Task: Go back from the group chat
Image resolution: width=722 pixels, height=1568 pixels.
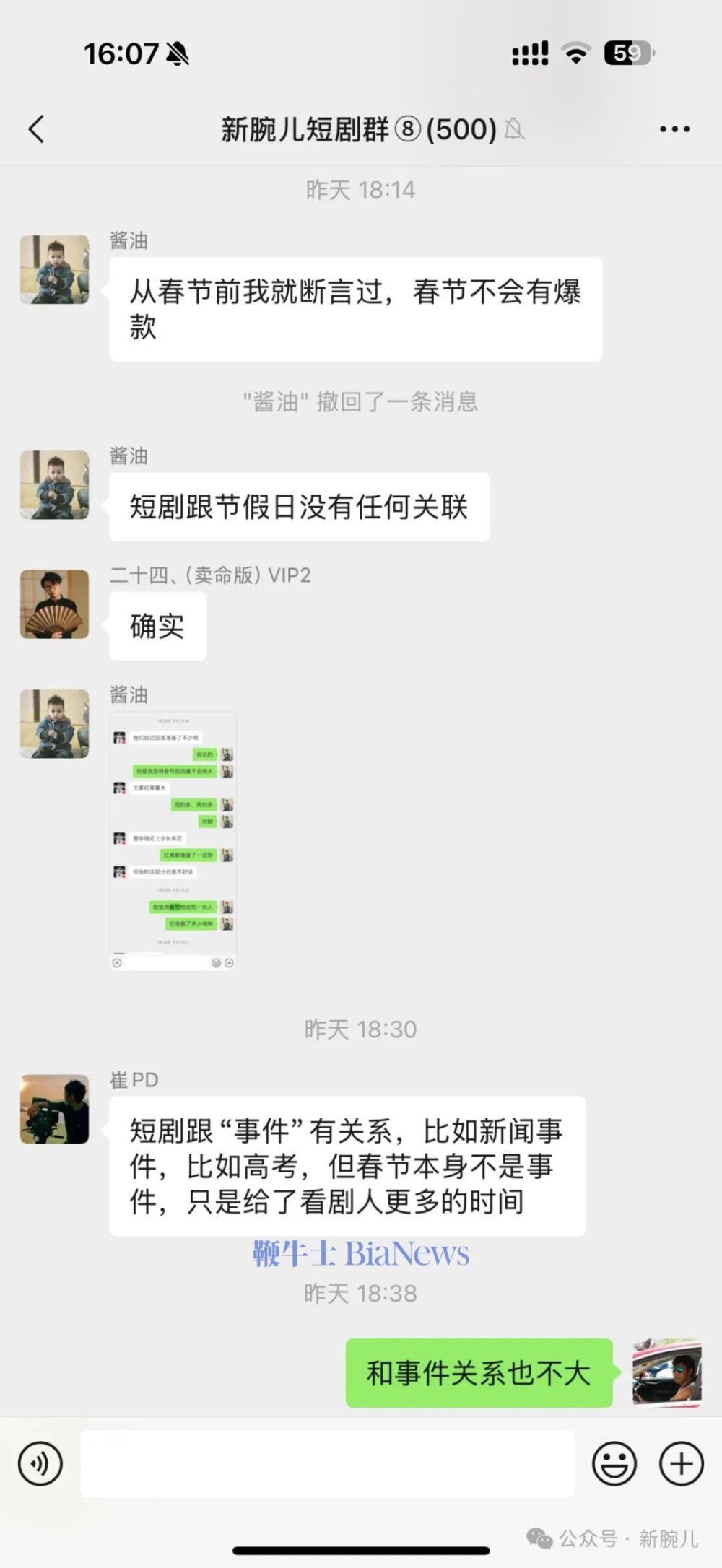Action: tap(36, 130)
